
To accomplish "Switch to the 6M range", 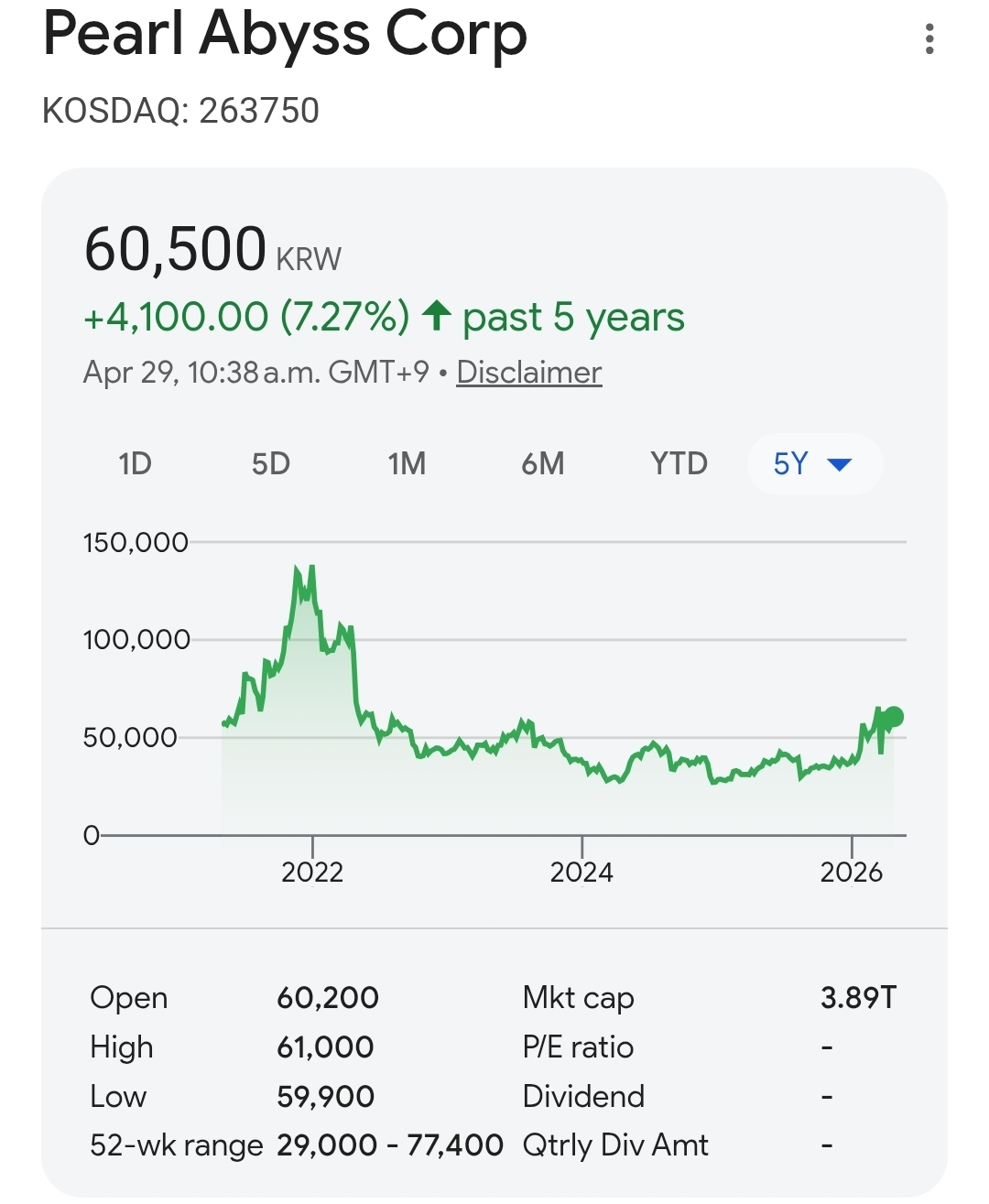I will 542,464.
